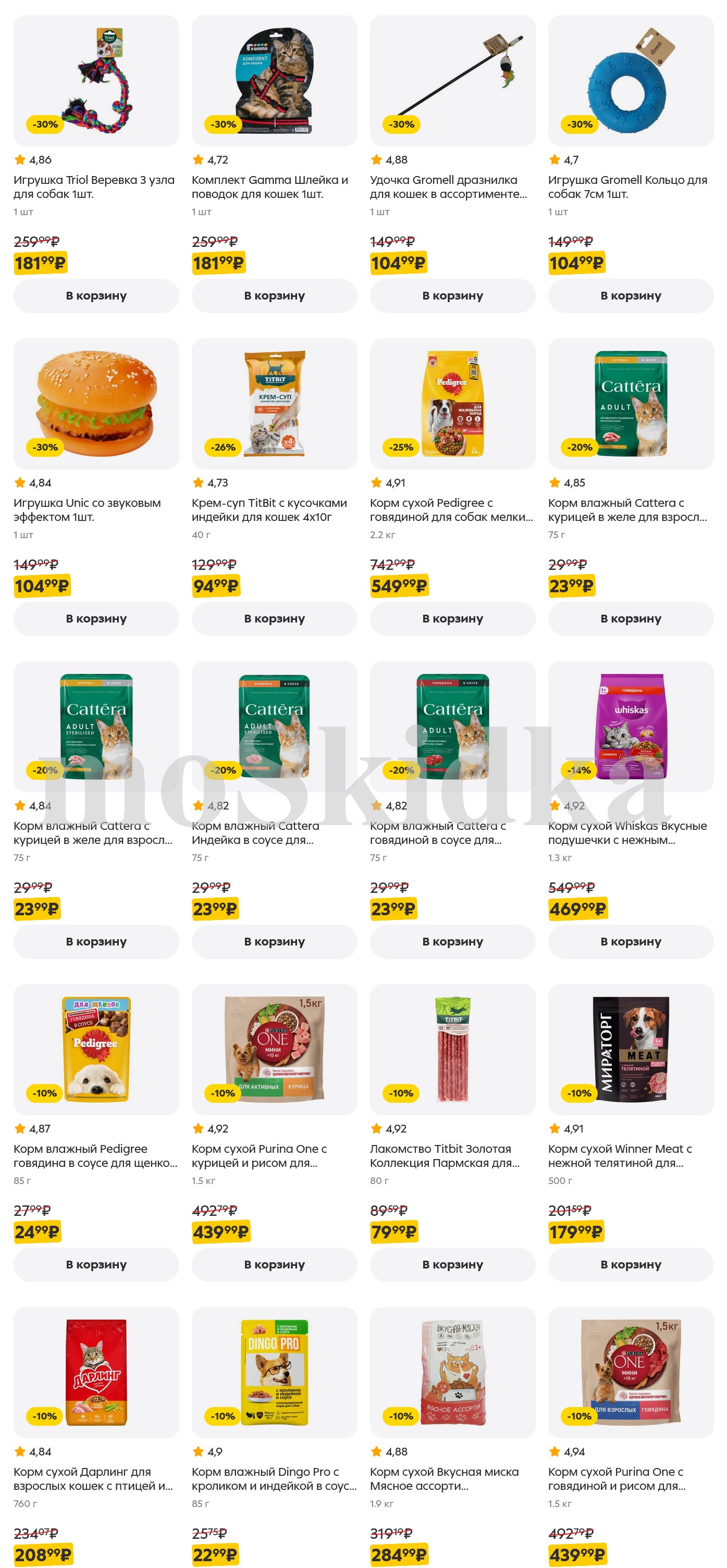This screenshot has height=1568, width=727.
Task: Open Purina One beef and rice product
Action: point(631,1372)
